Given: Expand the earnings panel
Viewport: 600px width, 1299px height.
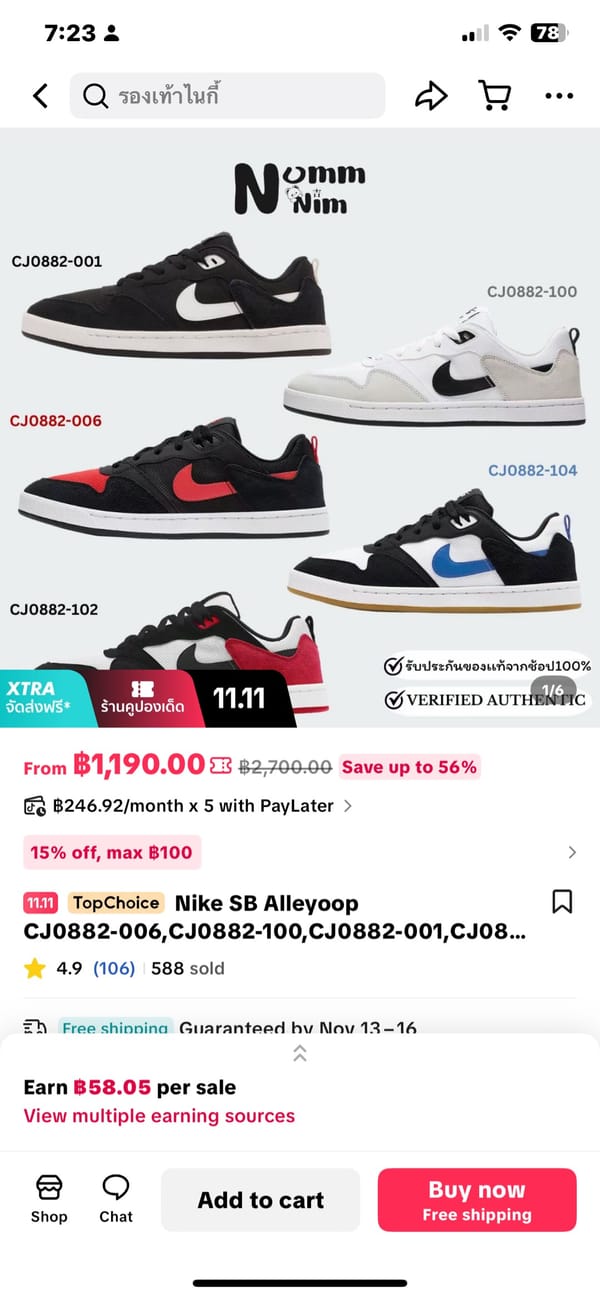Looking at the screenshot, I should (300, 1053).
